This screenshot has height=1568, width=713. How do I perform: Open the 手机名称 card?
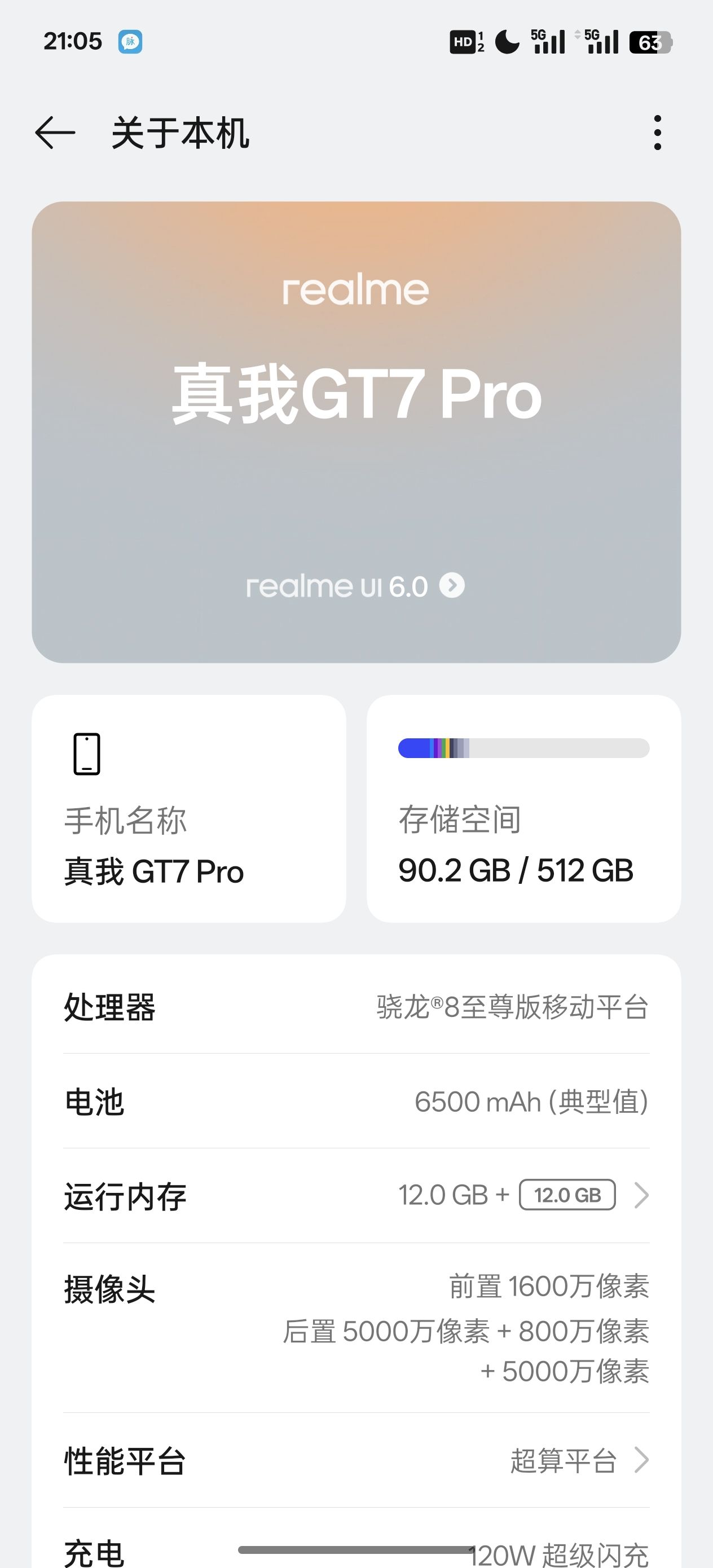click(189, 809)
